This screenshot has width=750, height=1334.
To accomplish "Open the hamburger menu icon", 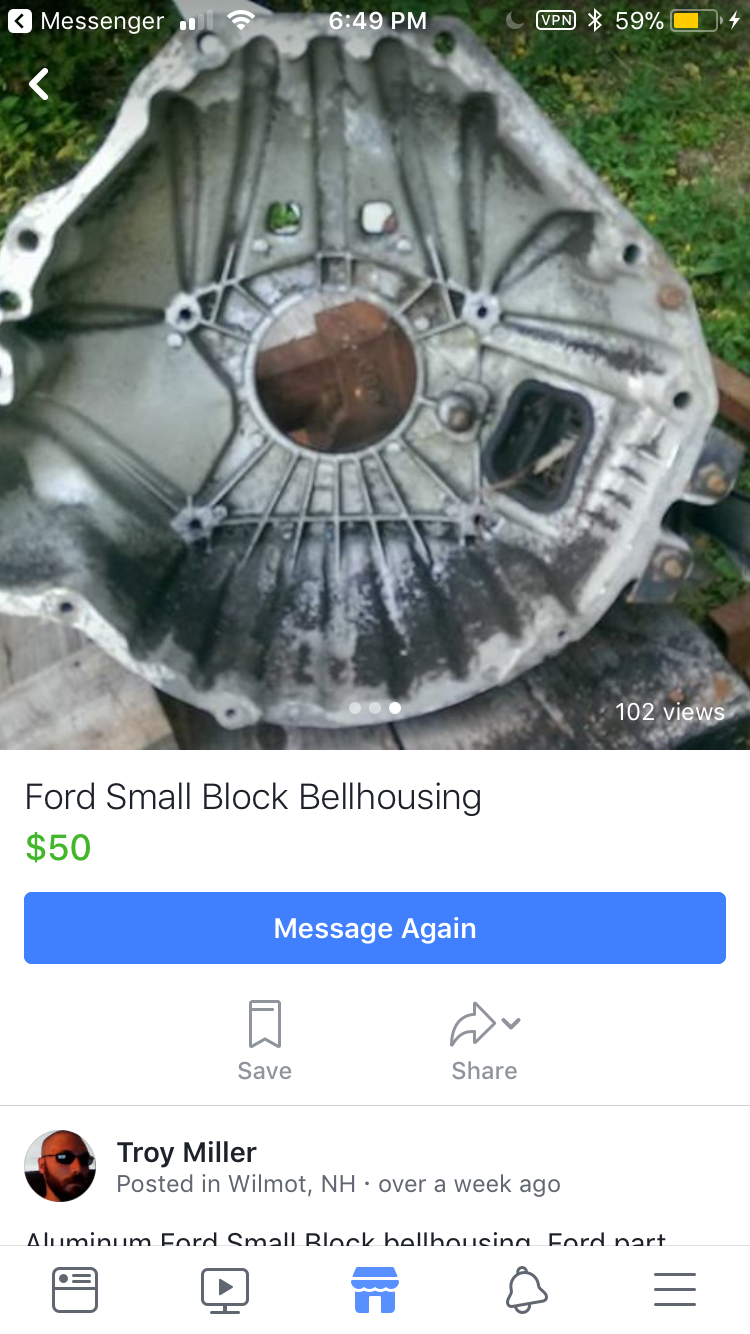I will [x=674, y=1289].
